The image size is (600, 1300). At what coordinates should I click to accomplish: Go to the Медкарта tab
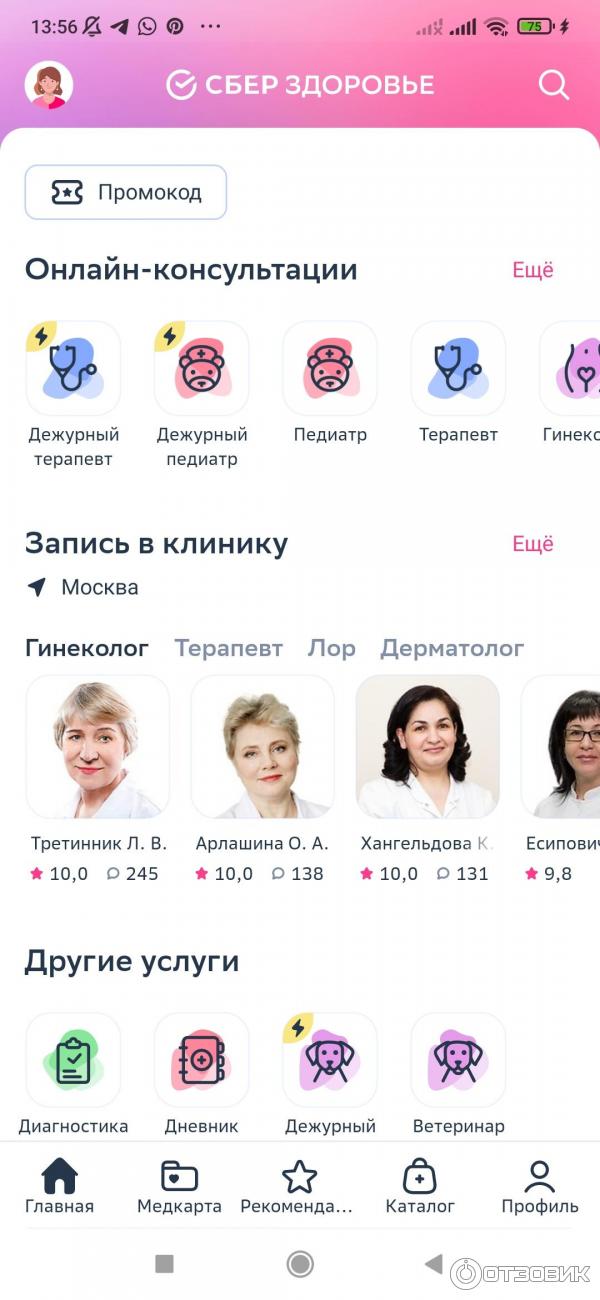pyautogui.click(x=180, y=1187)
